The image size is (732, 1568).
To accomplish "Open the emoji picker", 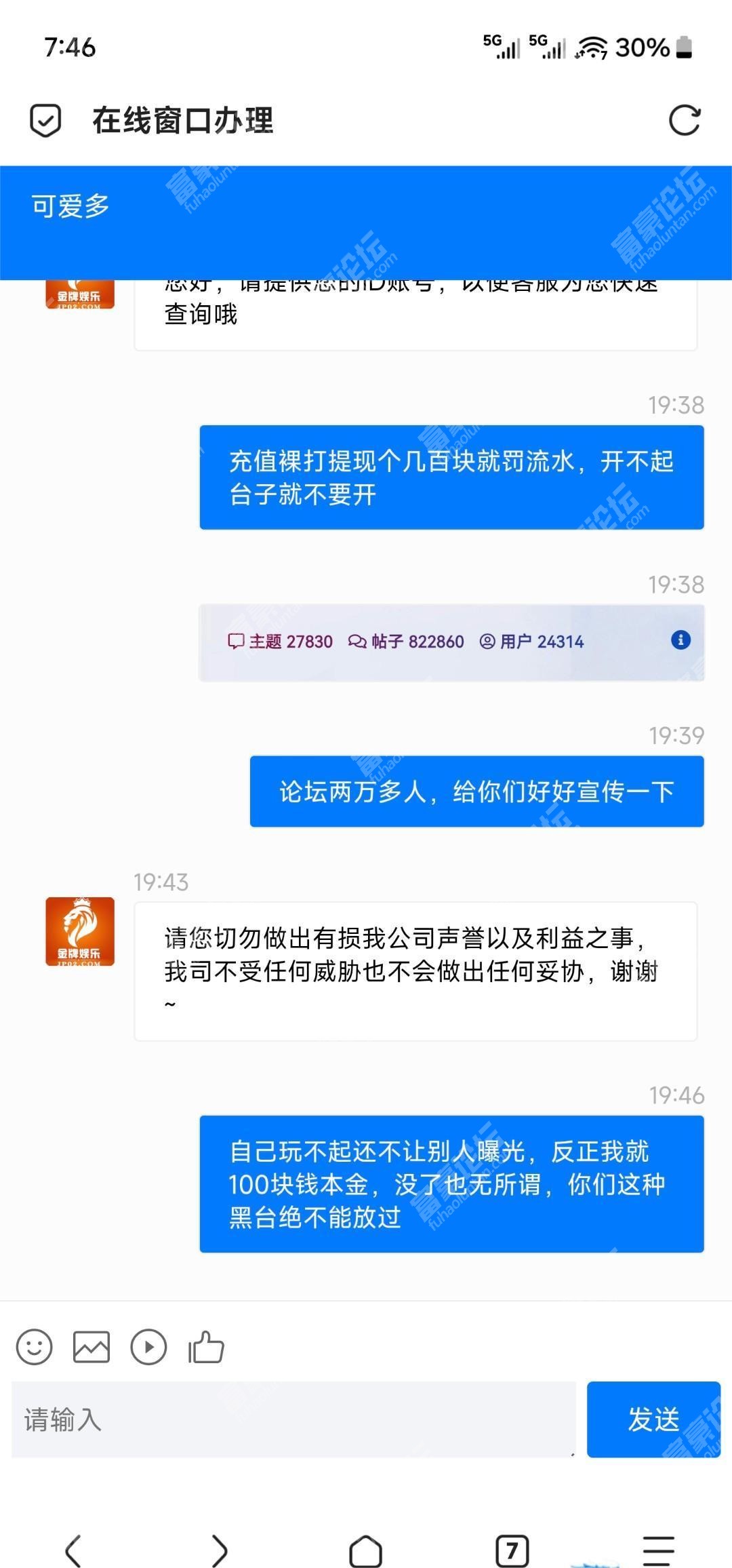I will pos(35,1346).
